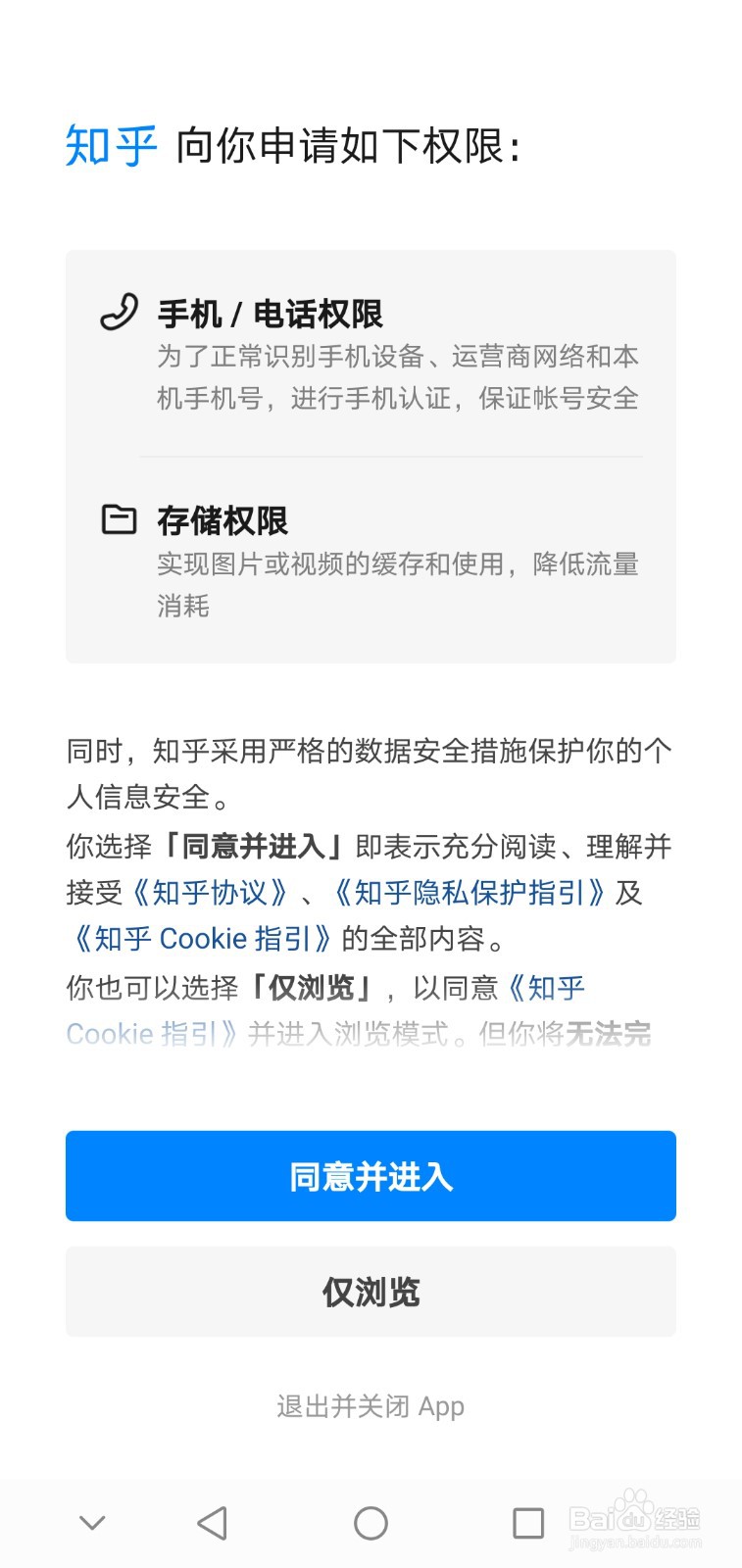Tap the Baidu 经验 watermark logo
Screen dimensions: 742x1568
tap(637, 1519)
